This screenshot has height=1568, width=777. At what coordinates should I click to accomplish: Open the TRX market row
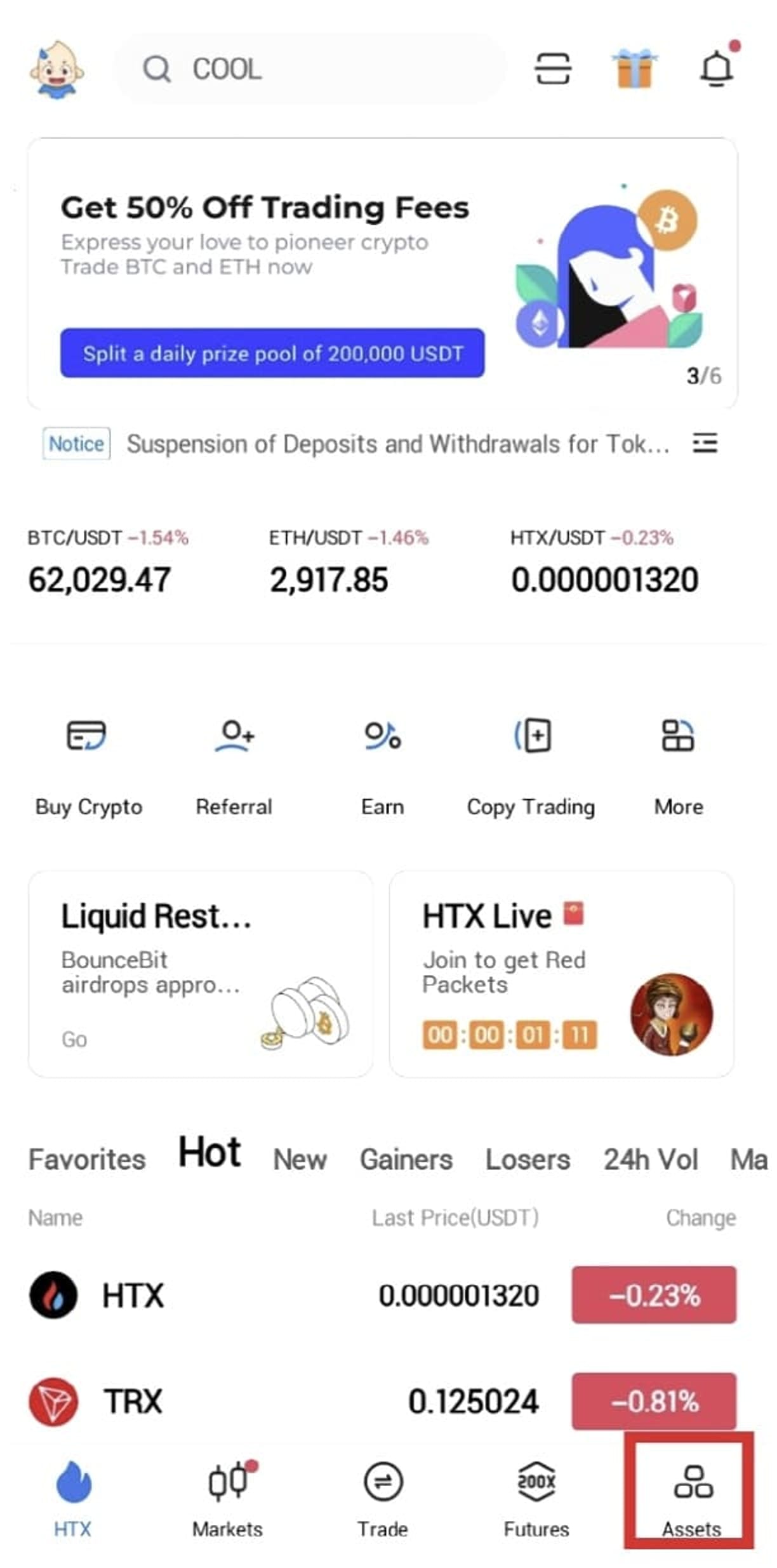[382, 1401]
